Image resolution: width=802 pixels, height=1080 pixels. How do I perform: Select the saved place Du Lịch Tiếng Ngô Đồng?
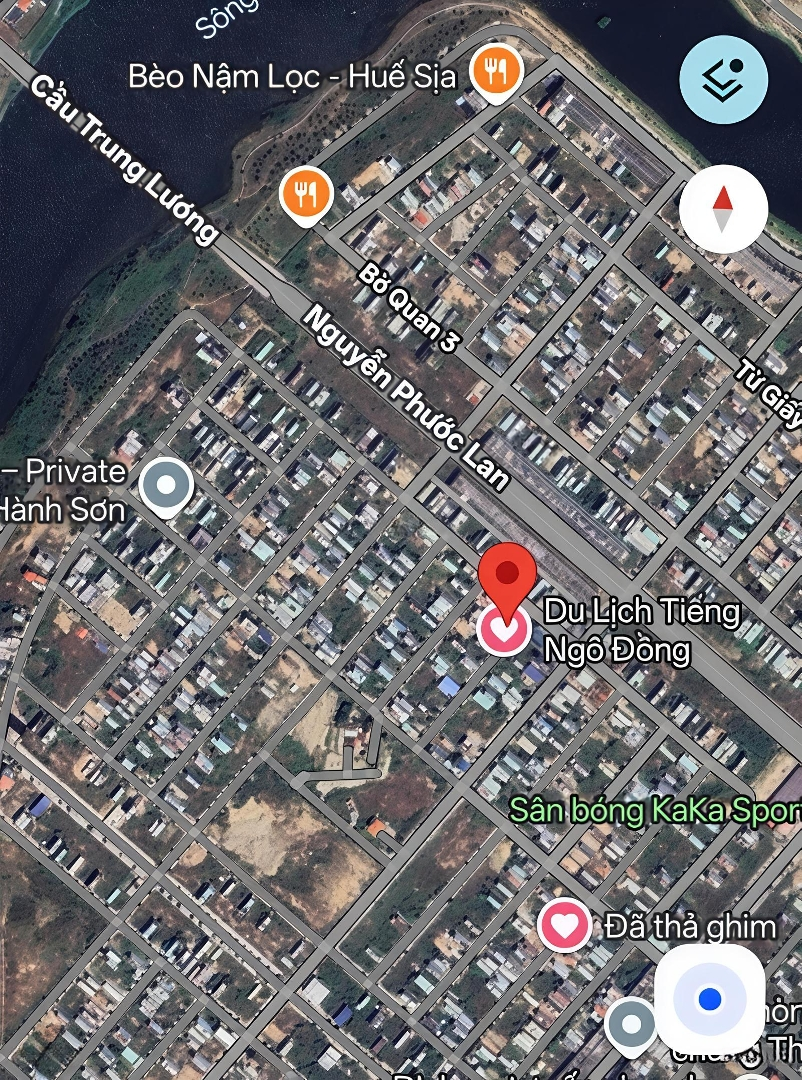point(504,630)
